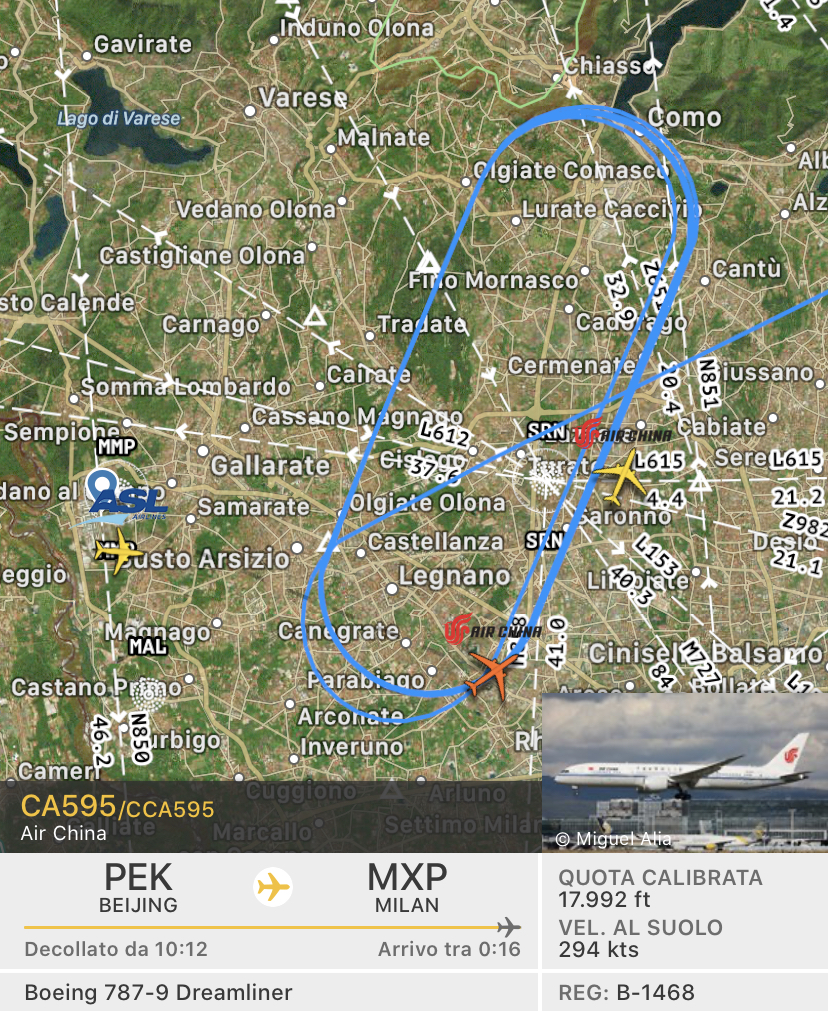Select the yellow ASL aircraft near Busto Arsizio
Viewport: 828px width, 1011px height.
(117, 551)
